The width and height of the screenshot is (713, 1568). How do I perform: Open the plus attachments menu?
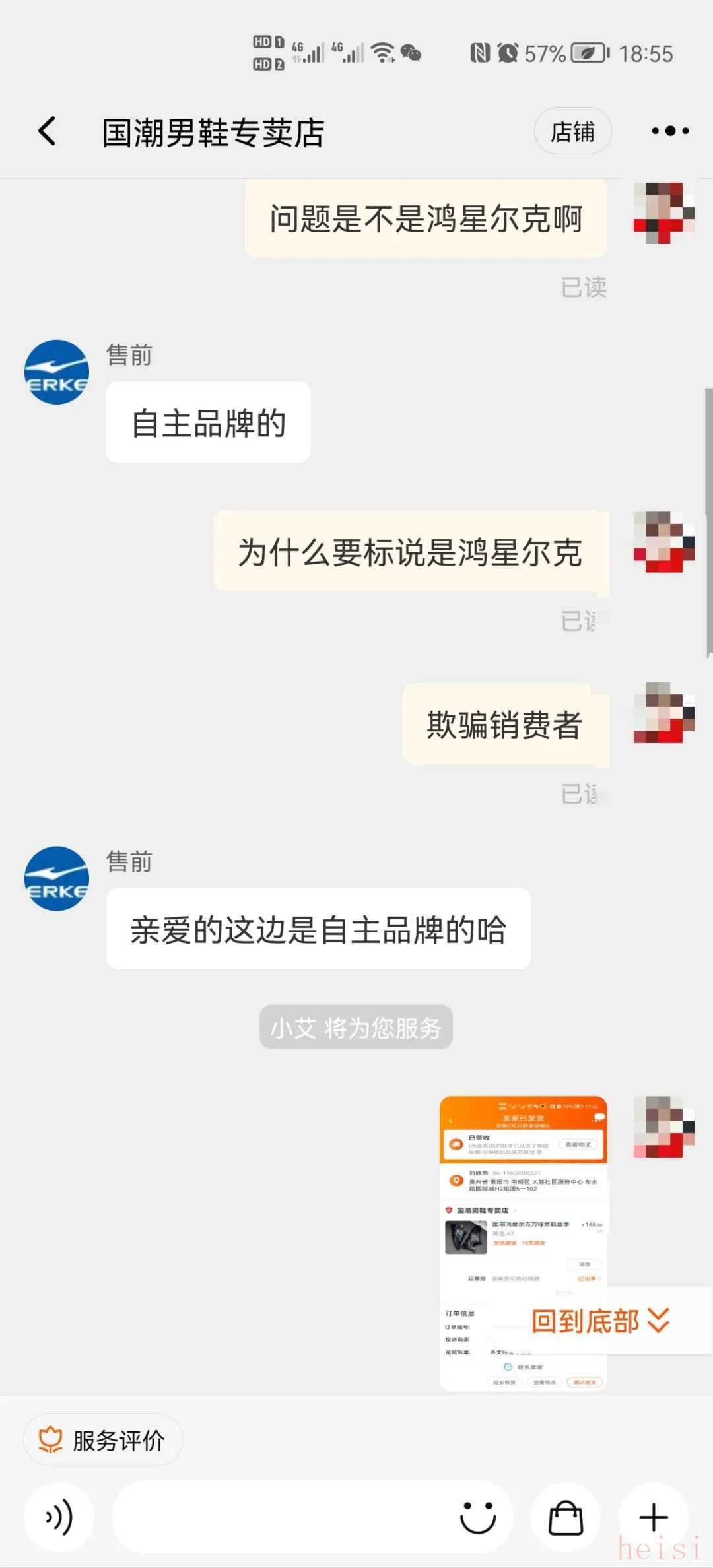click(x=654, y=1517)
